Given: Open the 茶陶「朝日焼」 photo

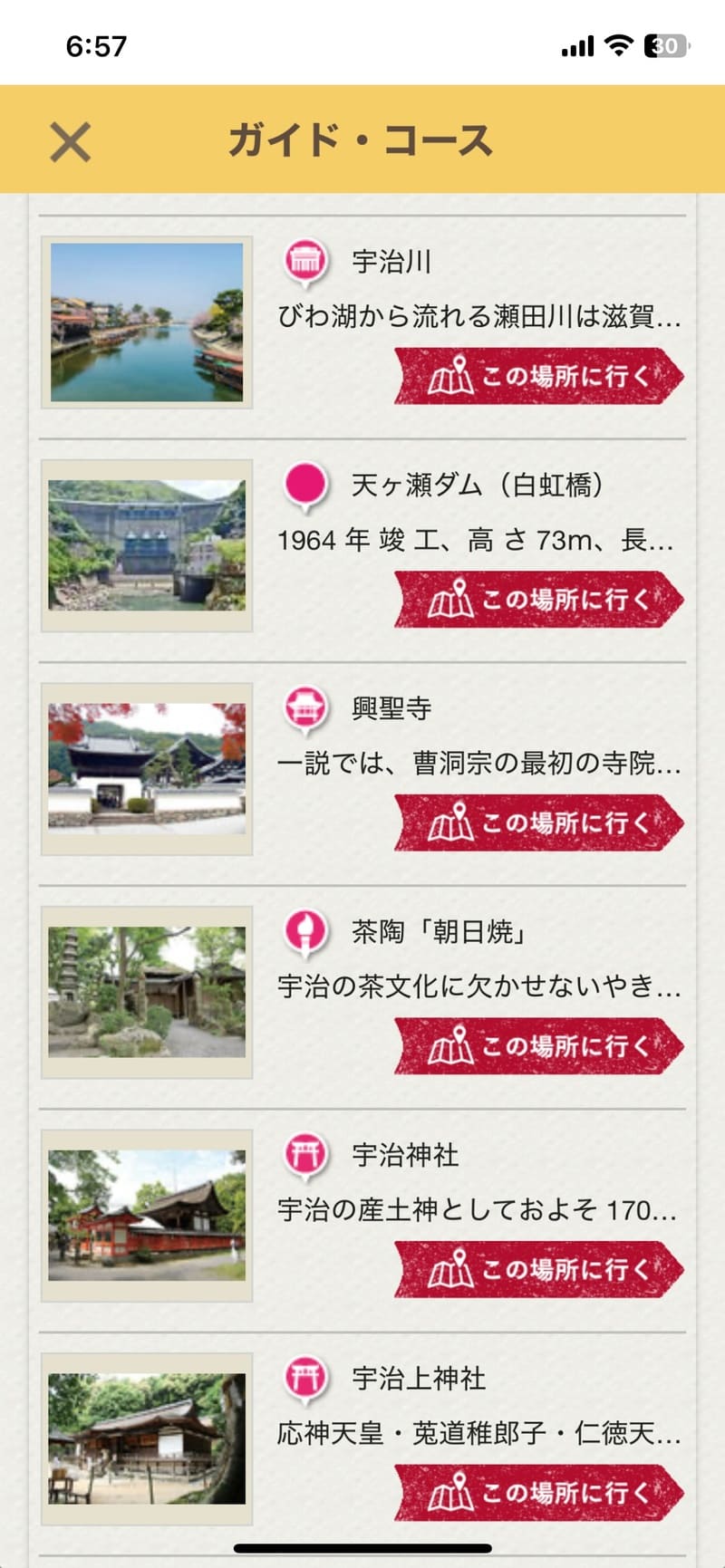Looking at the screenshot, I should [x=147, y=992].
